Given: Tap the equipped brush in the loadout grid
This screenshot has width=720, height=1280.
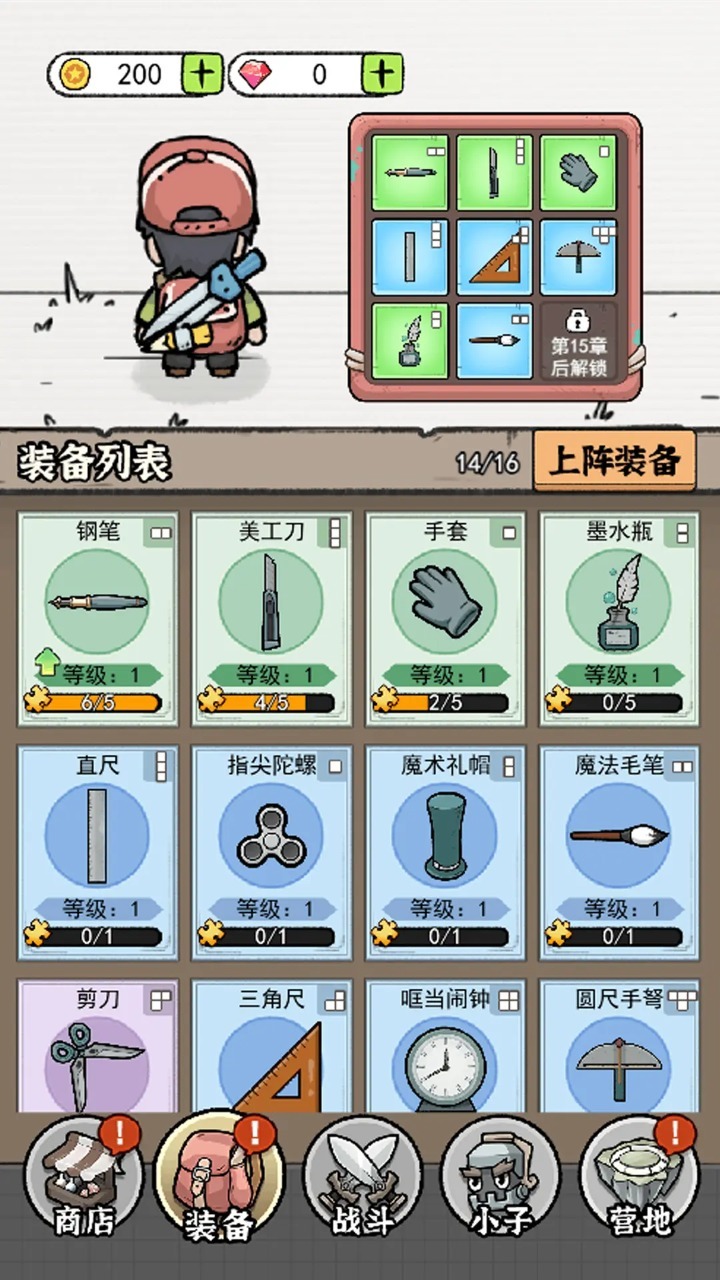Looking at the screenshot, I should pos(494,340).
